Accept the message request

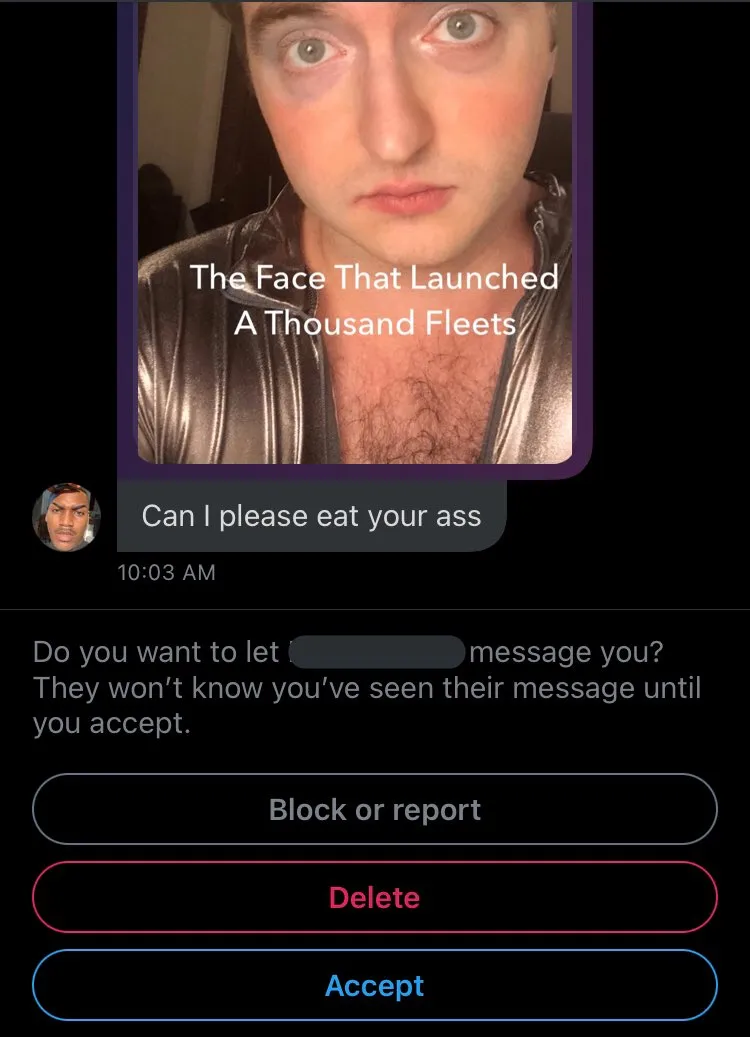(x=375, y=985)
